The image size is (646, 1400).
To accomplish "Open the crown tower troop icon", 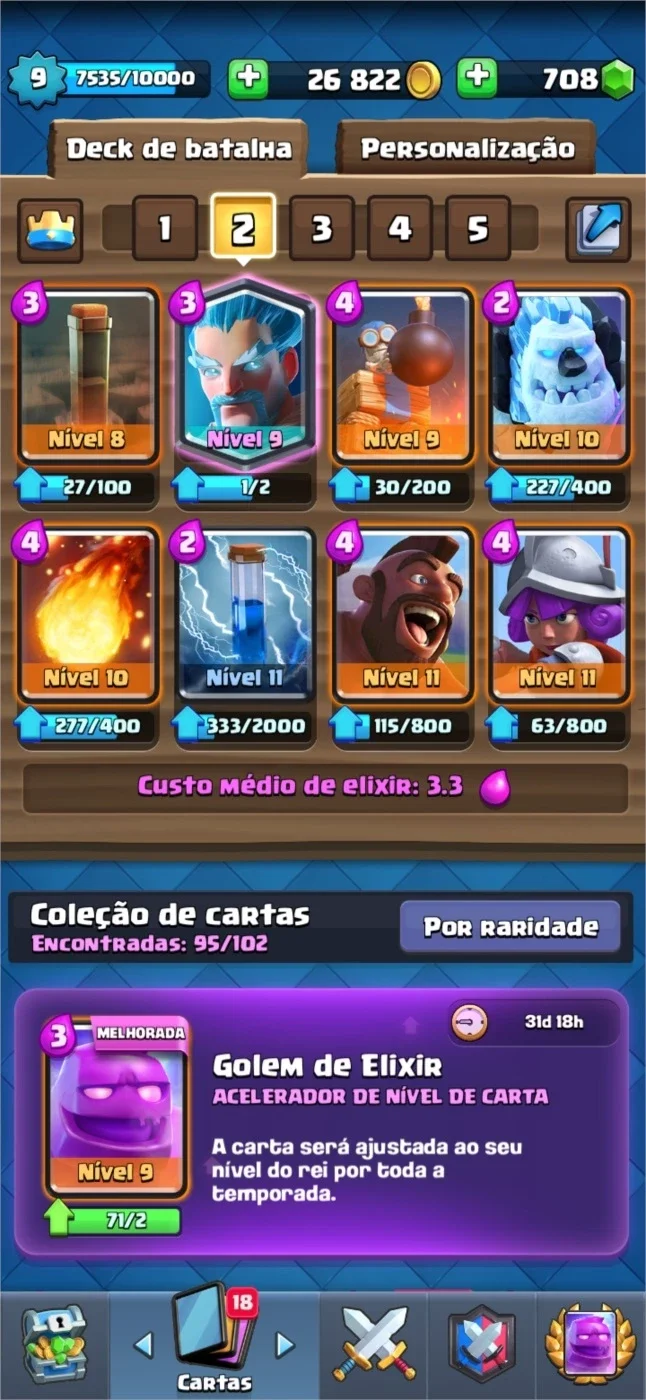I will (x=50, y=230).
